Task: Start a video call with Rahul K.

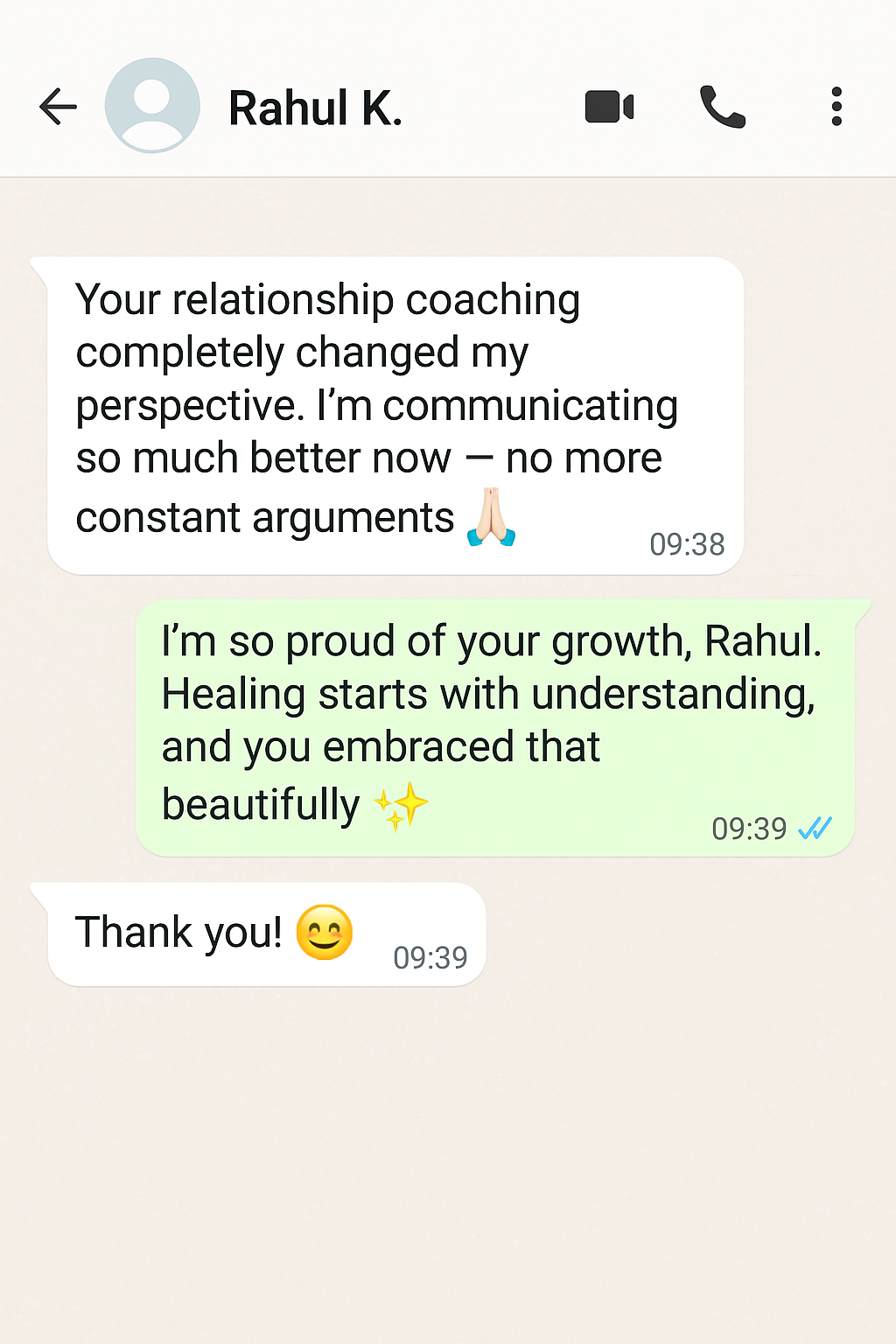Action: [x=609, y=107]
